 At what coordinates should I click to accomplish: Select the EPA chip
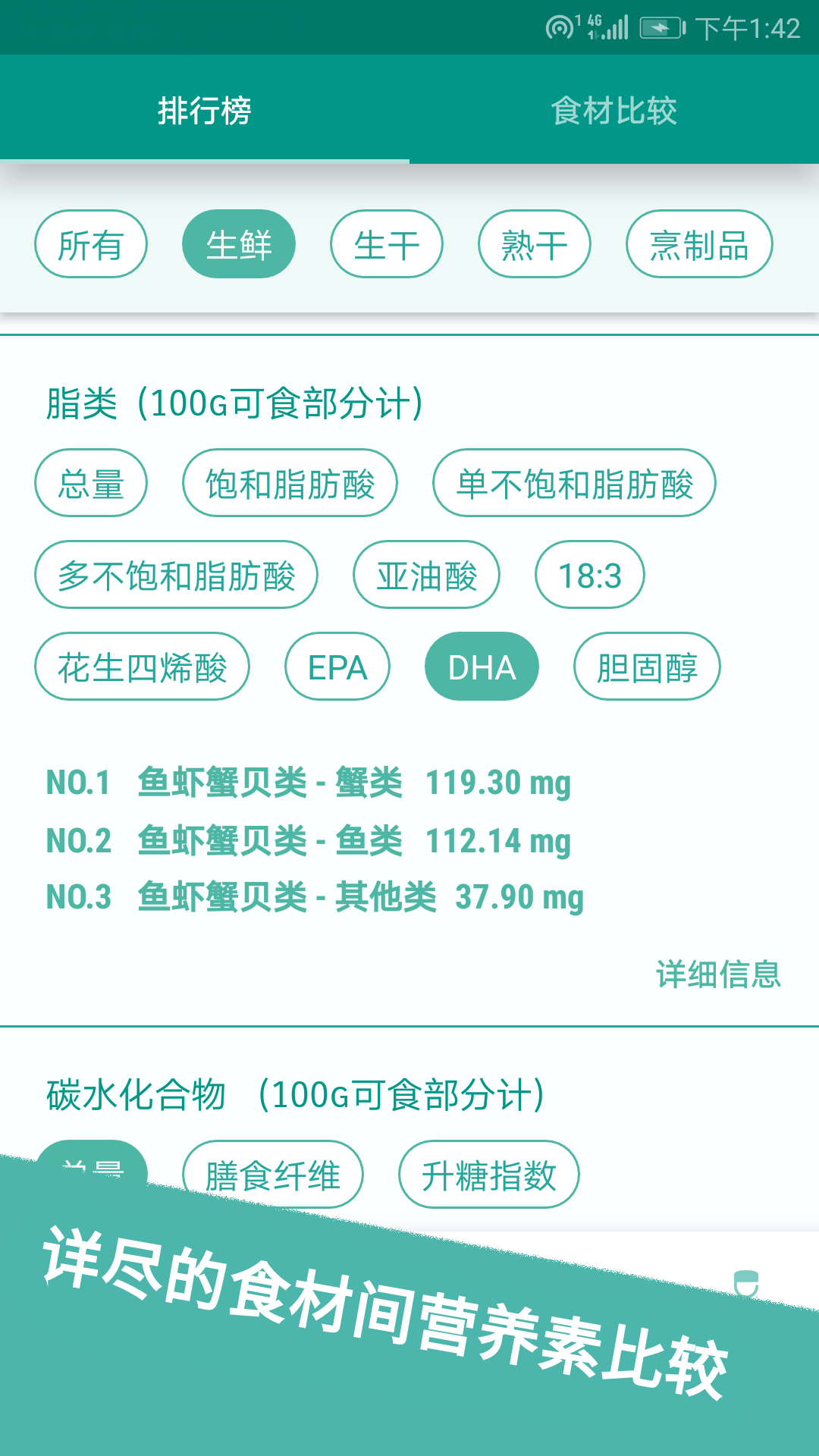[x=337, y=667]
